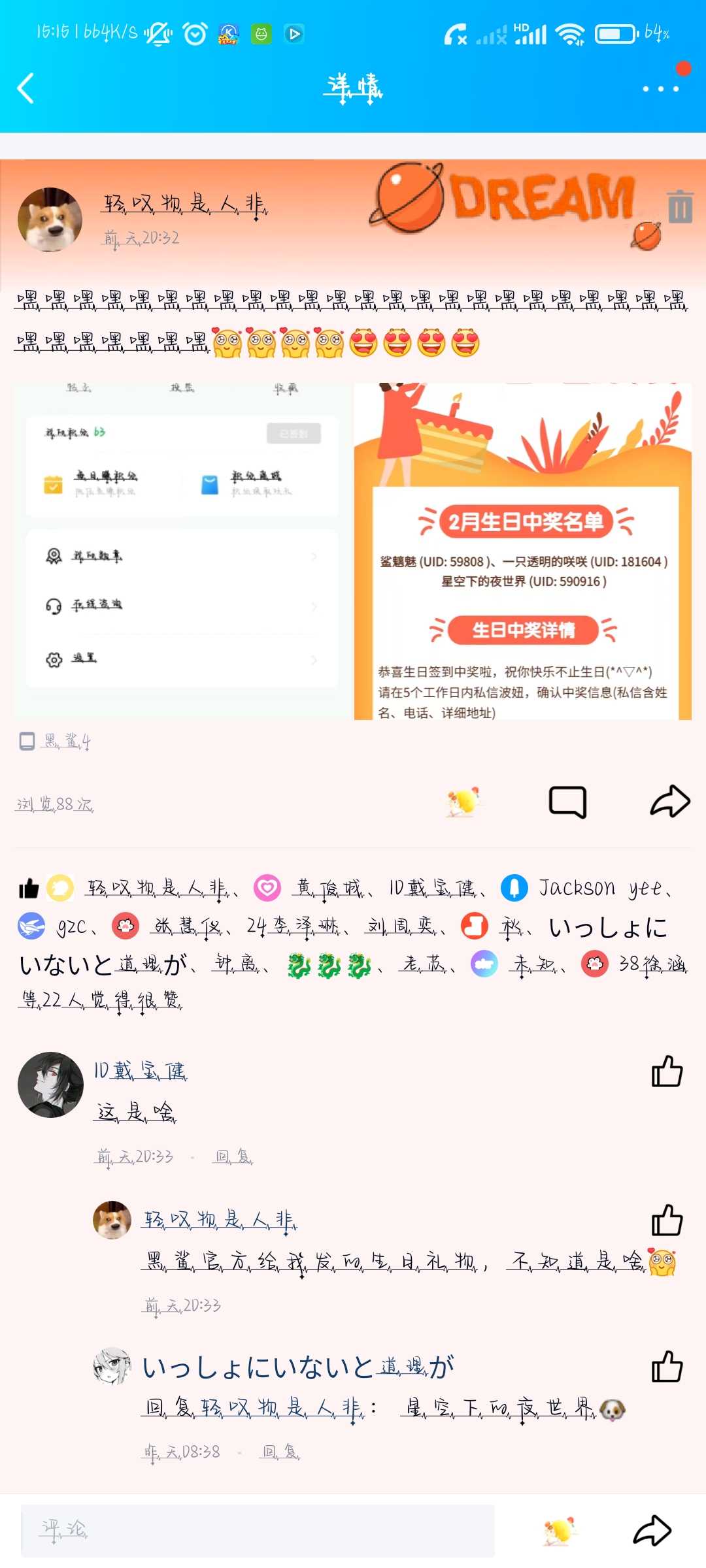Image resolution: width=706 pixels, height=1568 pixels.
Task: Tap the 评论 comment input field
Action: tap(258, 1531)
